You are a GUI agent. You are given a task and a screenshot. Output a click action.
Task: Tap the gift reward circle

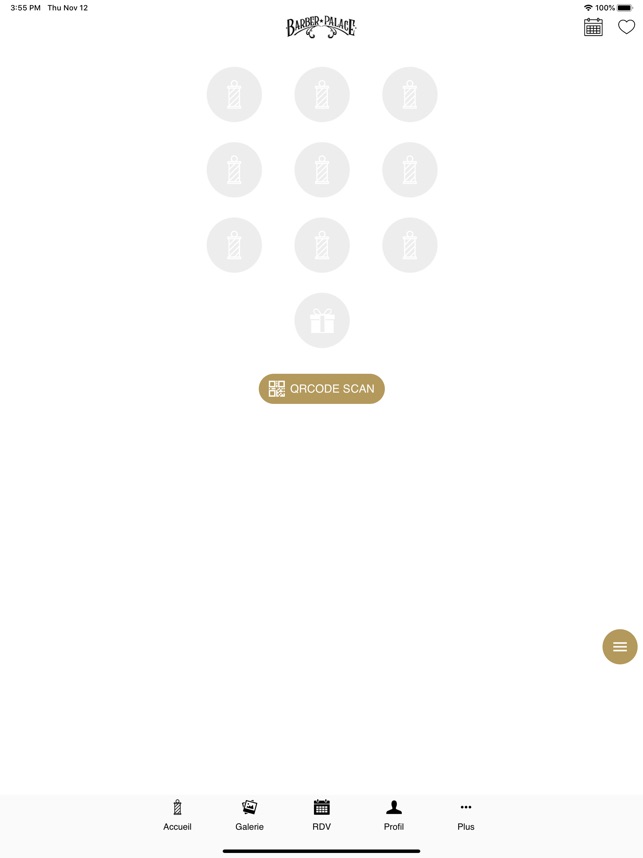tap(322, 320)
